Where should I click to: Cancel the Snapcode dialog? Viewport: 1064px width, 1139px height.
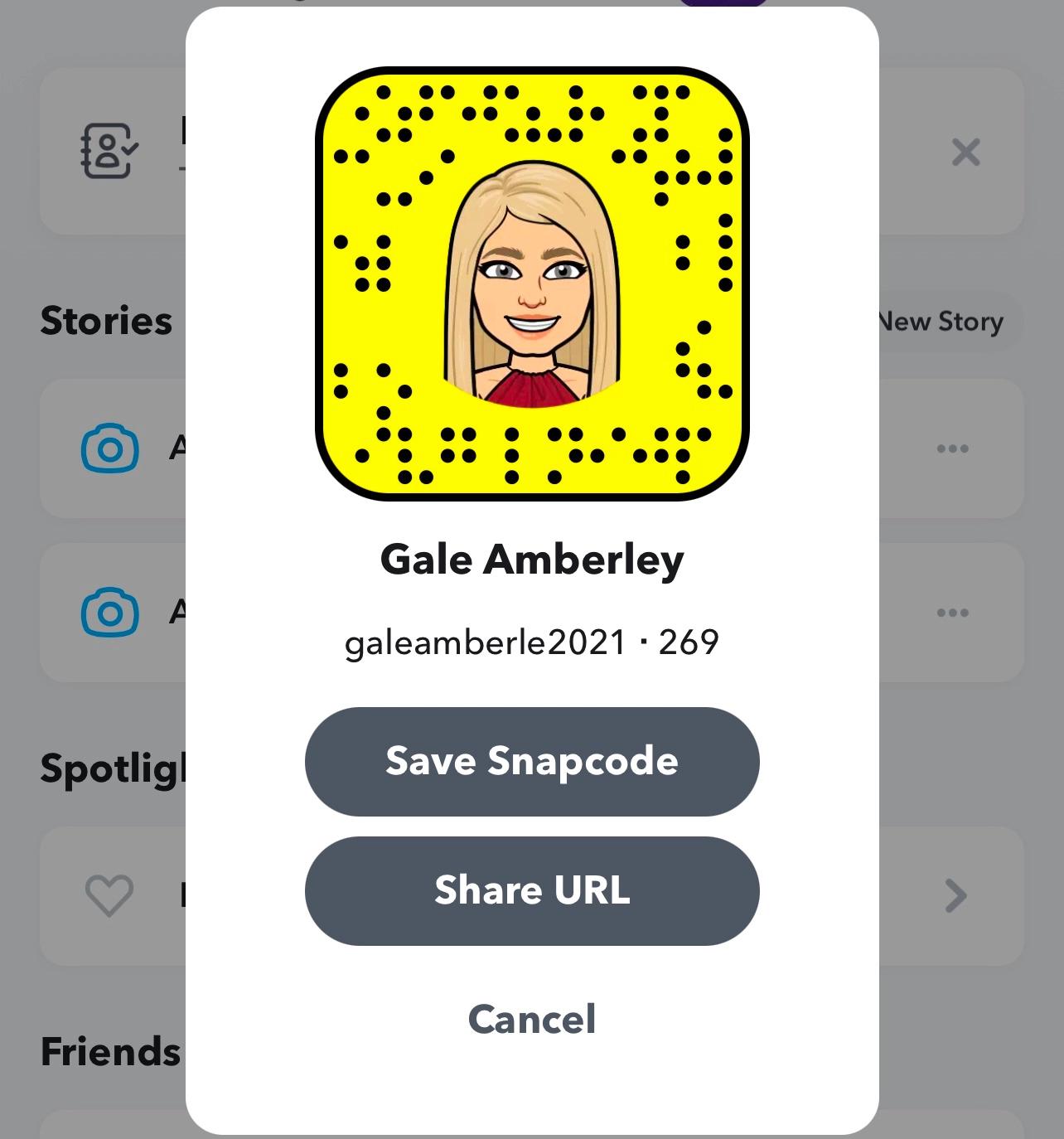[x=532, y=1019]
